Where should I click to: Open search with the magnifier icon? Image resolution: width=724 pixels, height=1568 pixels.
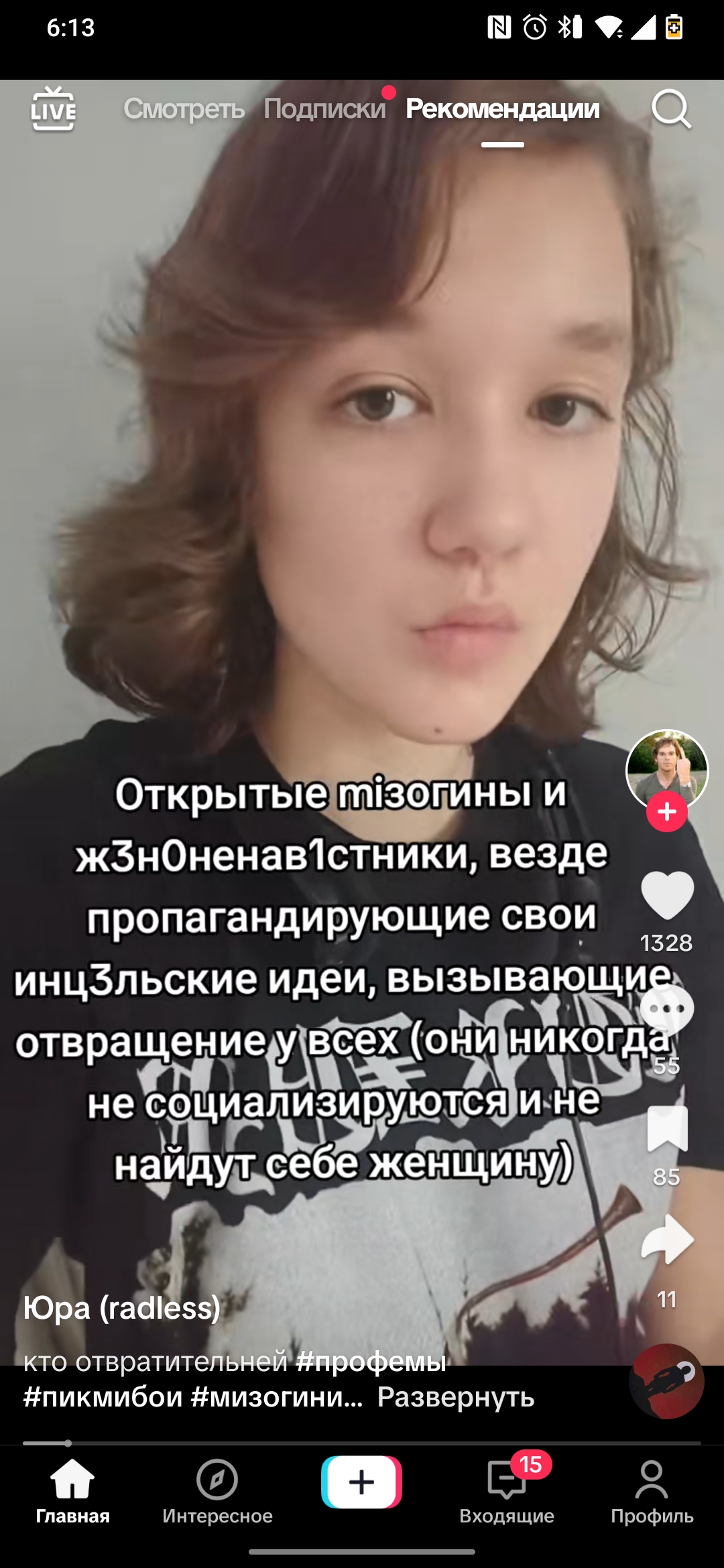coord(671,109)
